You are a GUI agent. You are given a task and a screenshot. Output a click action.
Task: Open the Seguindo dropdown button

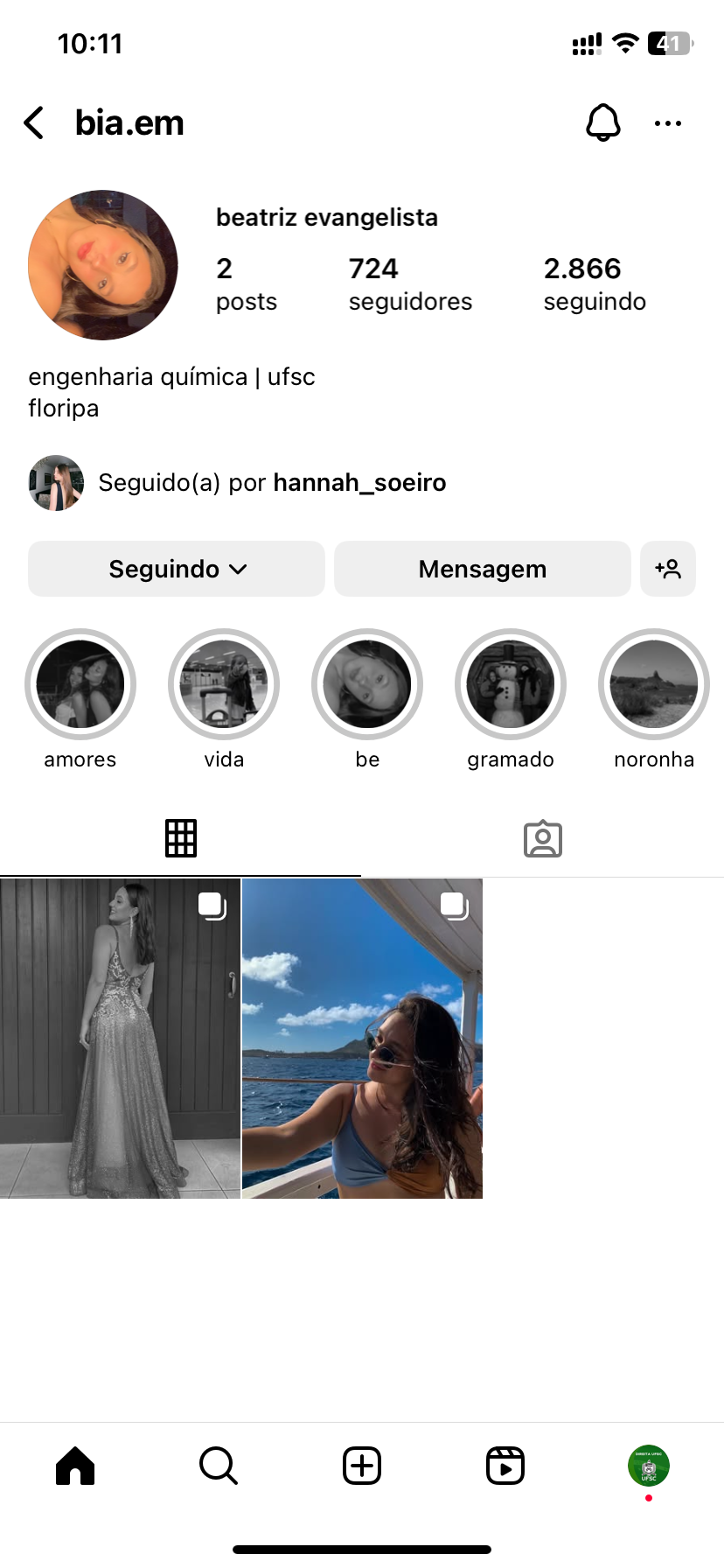click(x=177, y=569)
